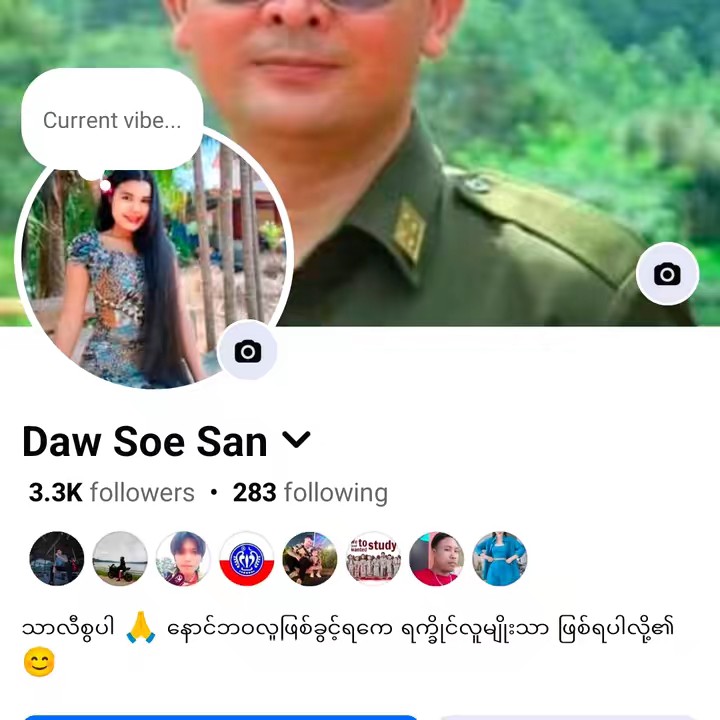Screen dimensions: 720x720
Task: View the 3.3K followers list
Action: coord(112,493)
